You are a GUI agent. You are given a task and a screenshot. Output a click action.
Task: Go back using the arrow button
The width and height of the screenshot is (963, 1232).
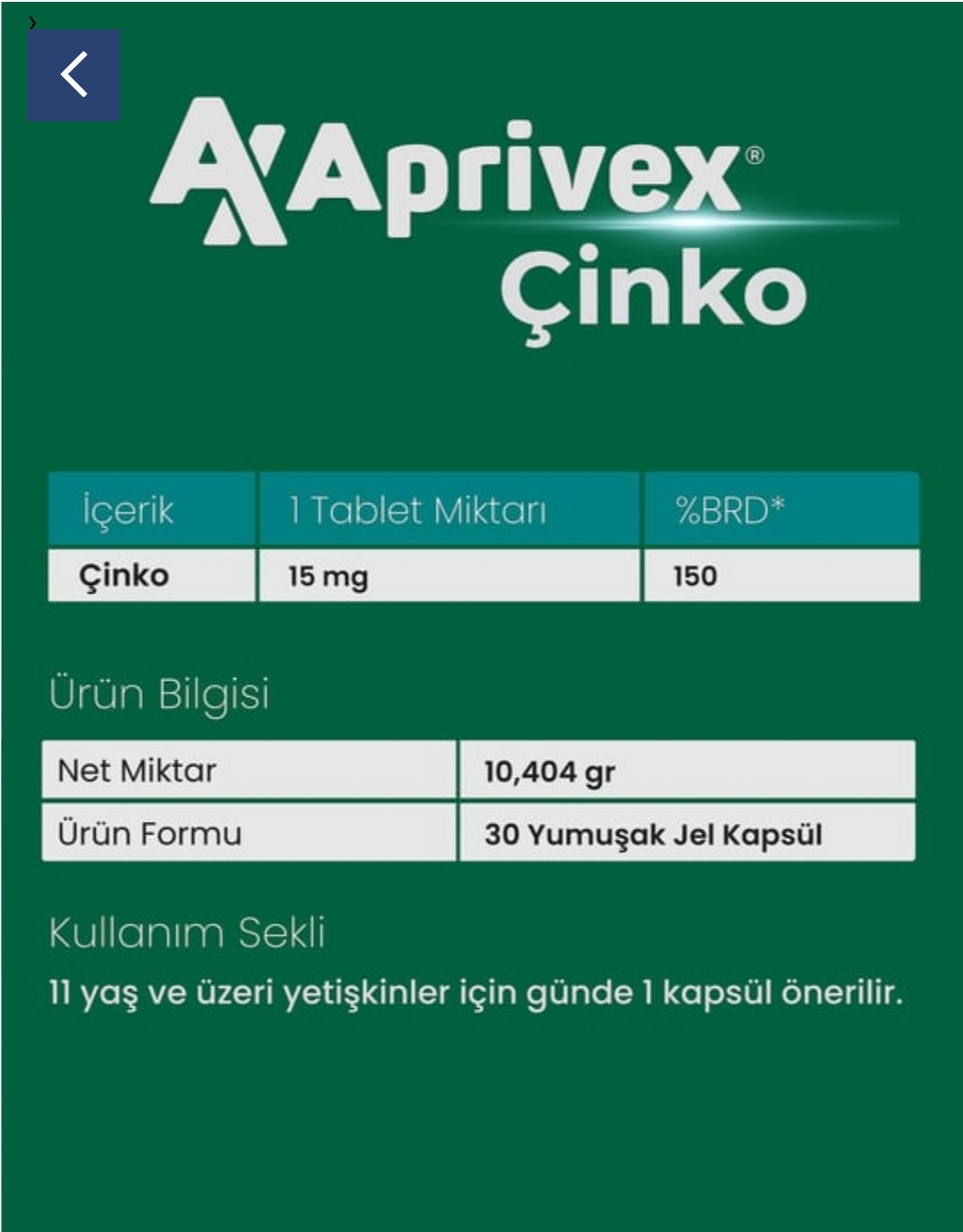73,75
